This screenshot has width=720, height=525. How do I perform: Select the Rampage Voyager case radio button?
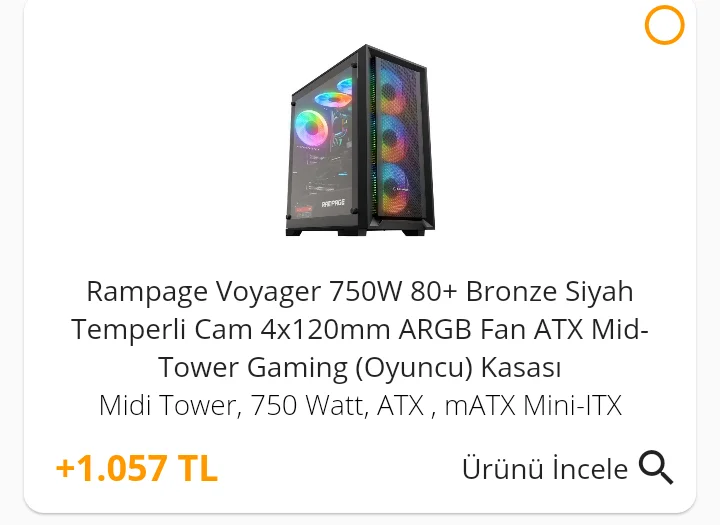(664, 25)
